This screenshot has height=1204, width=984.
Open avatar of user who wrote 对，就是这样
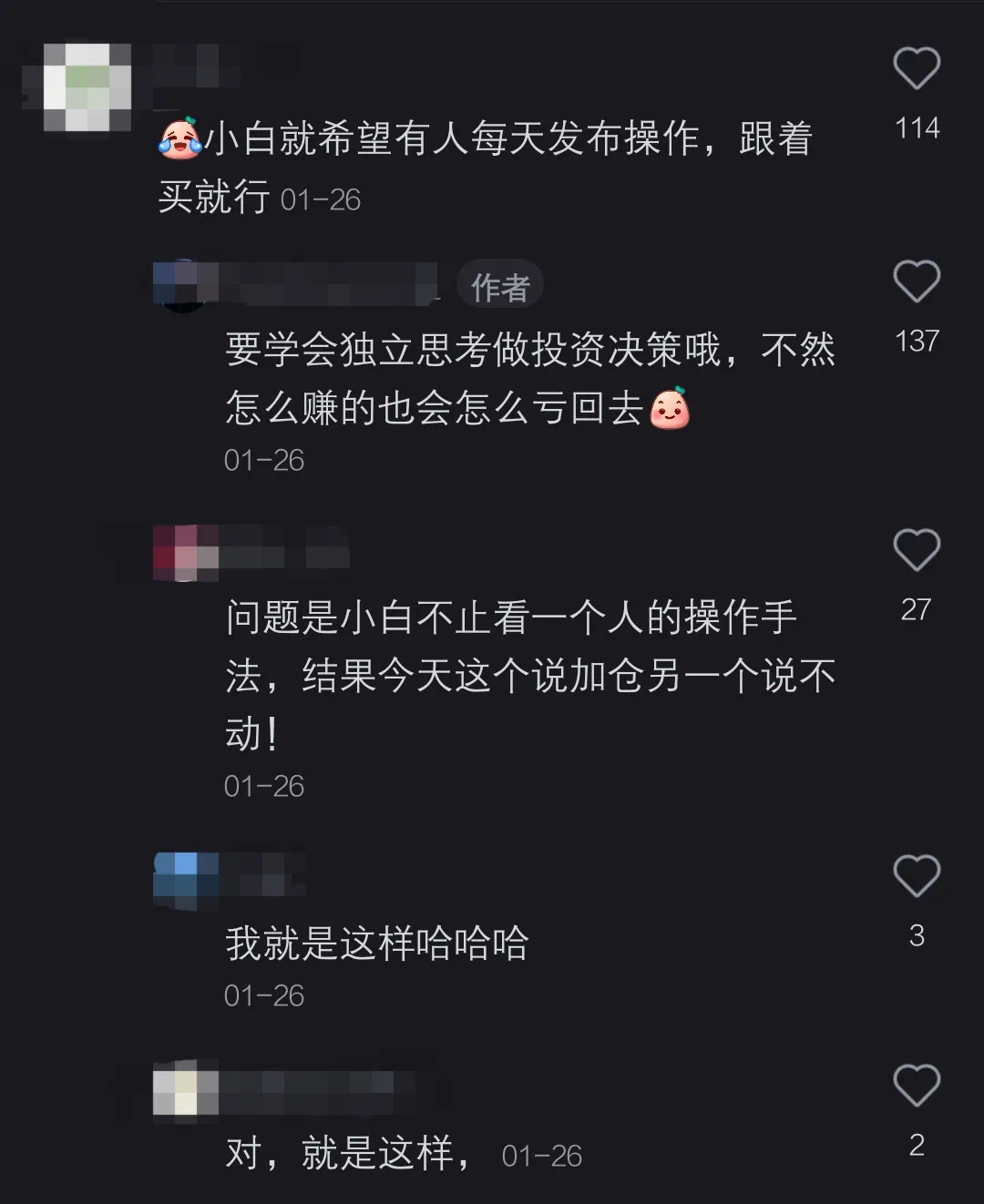click(x=185, y=1088)
